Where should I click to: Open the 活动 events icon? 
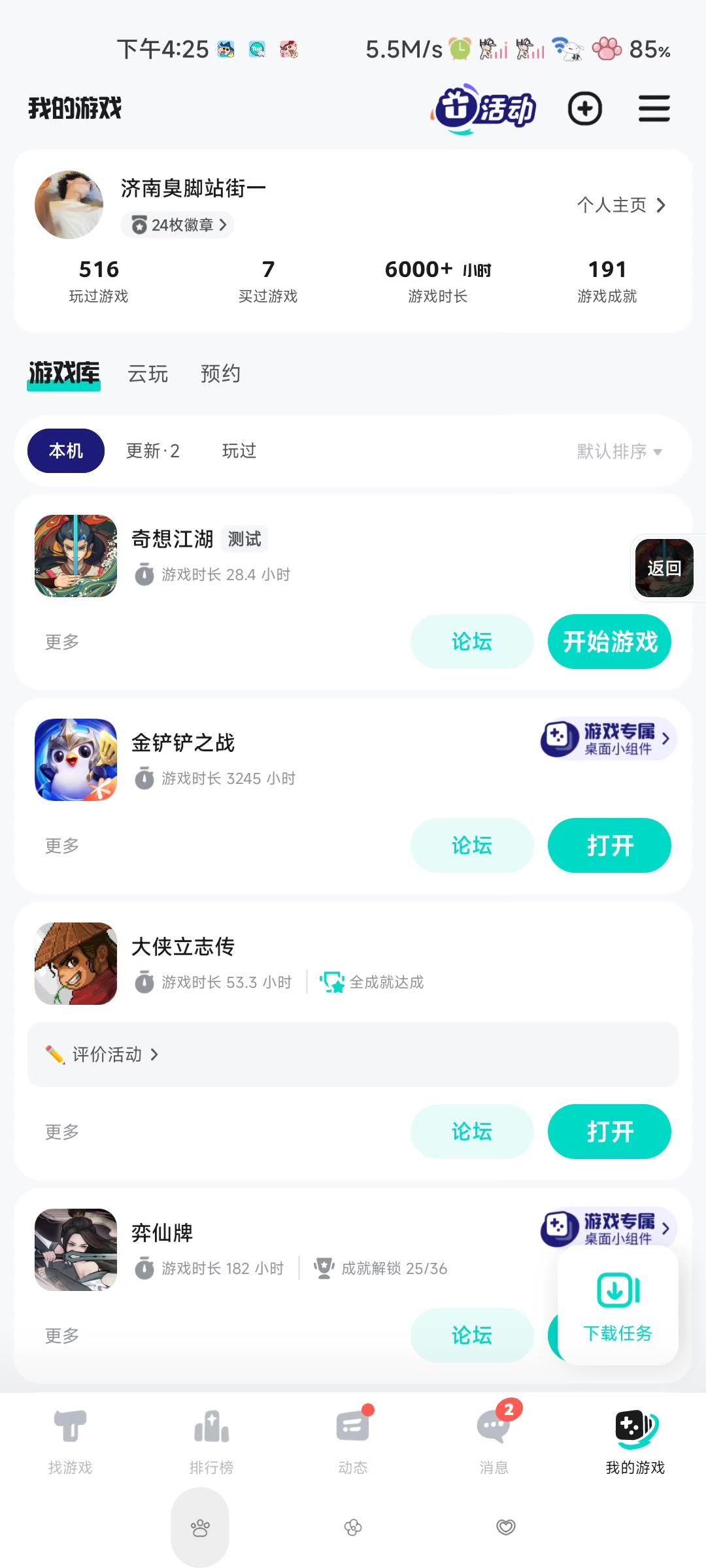pyautogui.click(x=484, y=108)
